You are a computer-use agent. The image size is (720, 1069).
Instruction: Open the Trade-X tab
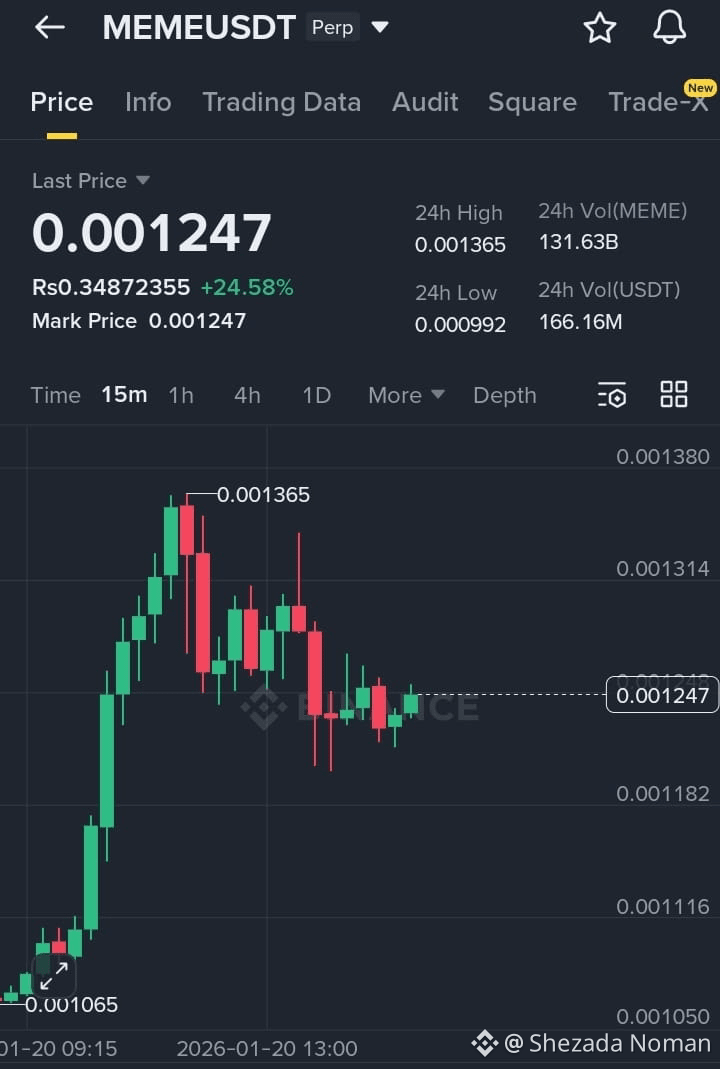click(658, 102)
